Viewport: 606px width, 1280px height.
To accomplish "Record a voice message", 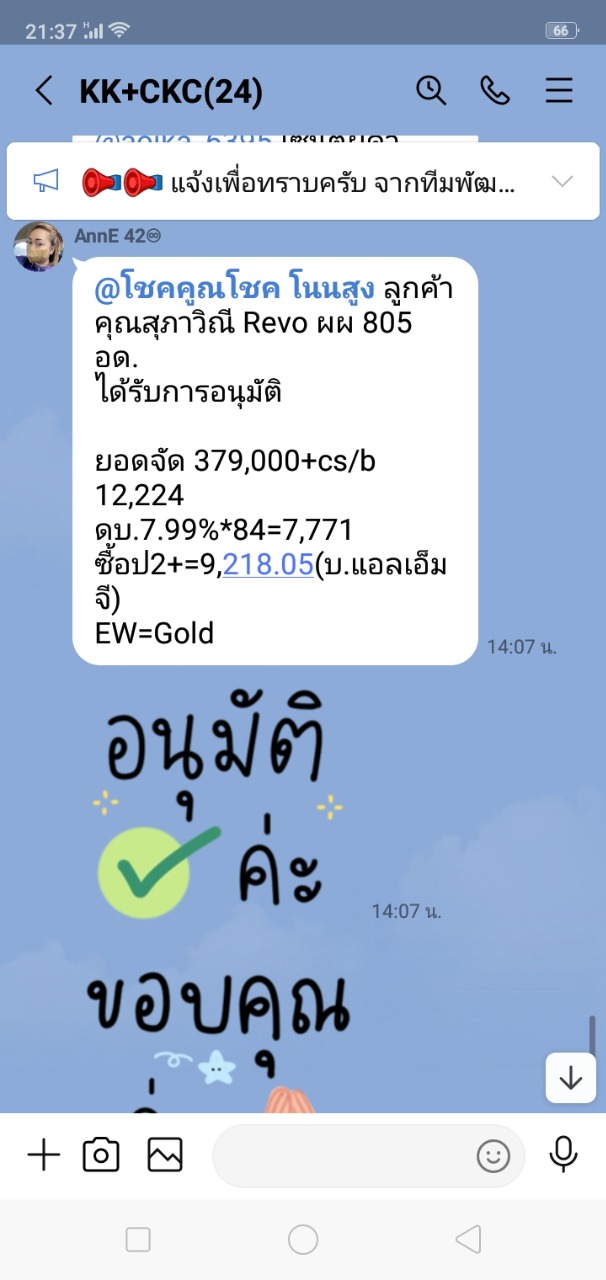I will click(x=564, y=1156).
